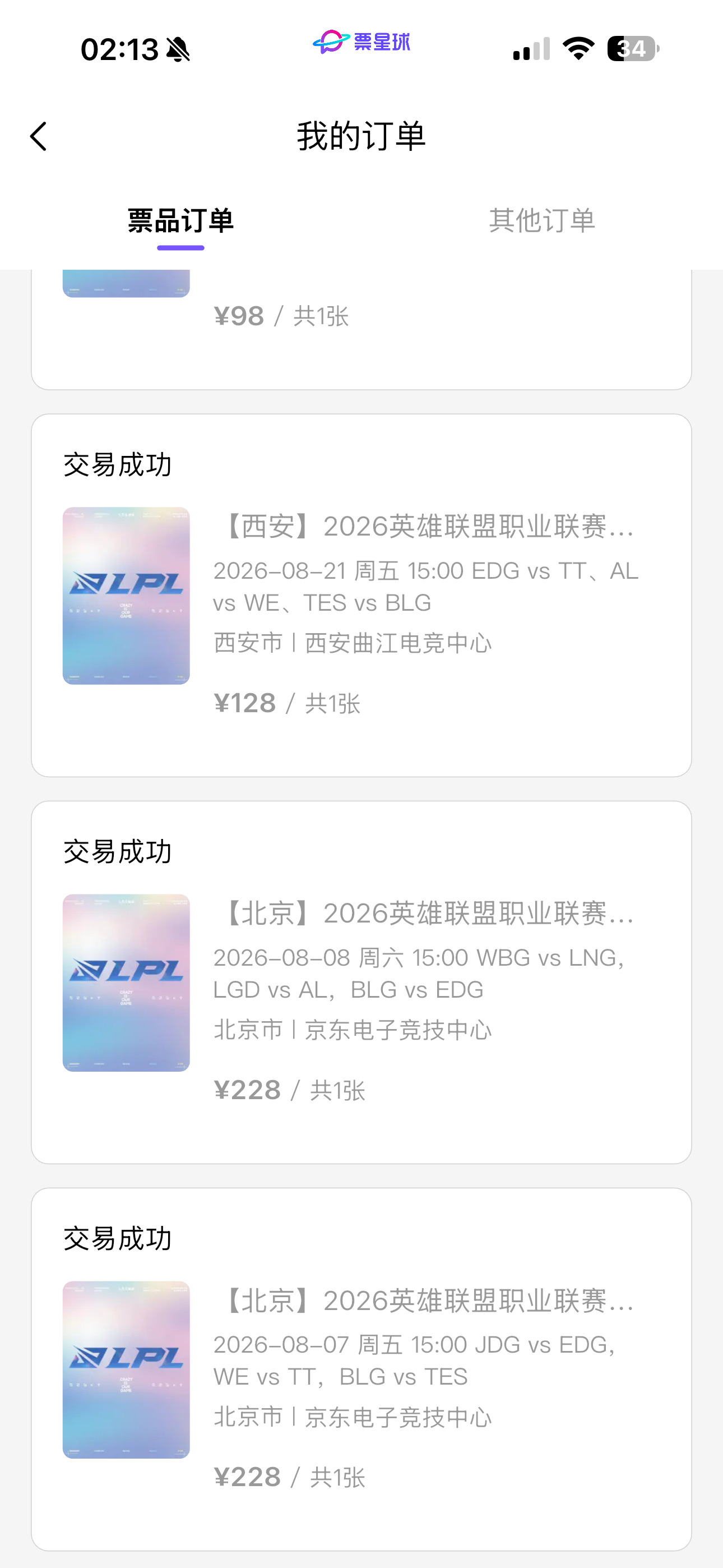Open the 北京 2026-08-08 WBG vs LNG order
Image resolution: width=723 pixels, height=1568 pixels.
click(361, 983)
